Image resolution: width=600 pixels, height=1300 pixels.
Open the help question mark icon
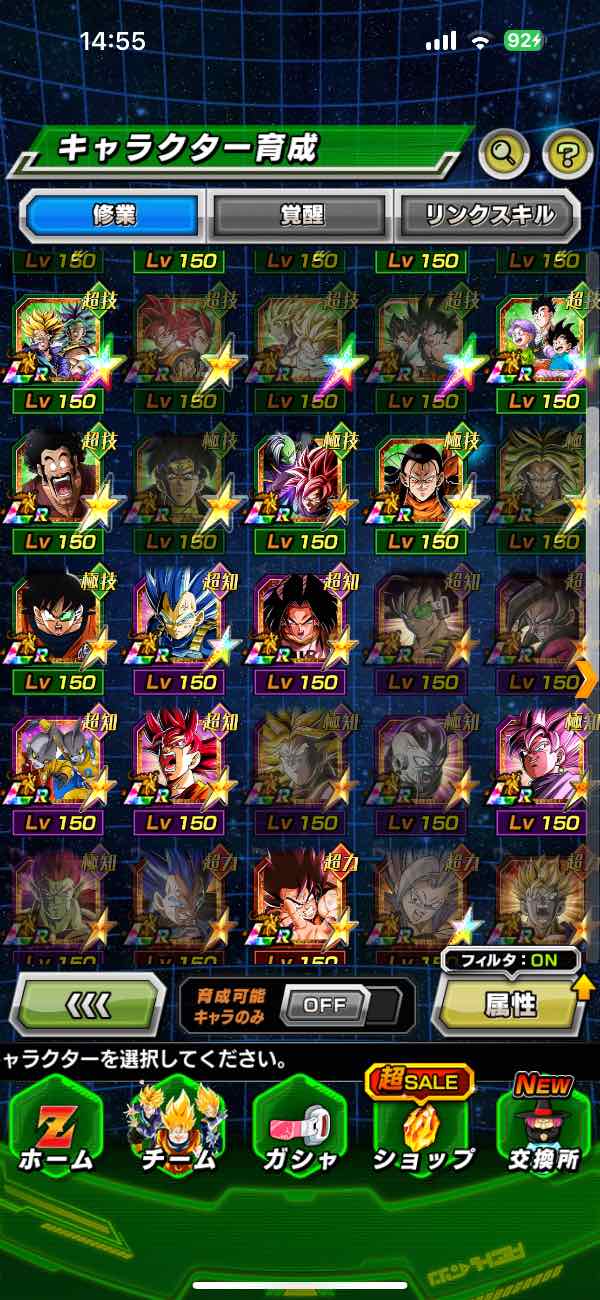(x=567, y=154)
